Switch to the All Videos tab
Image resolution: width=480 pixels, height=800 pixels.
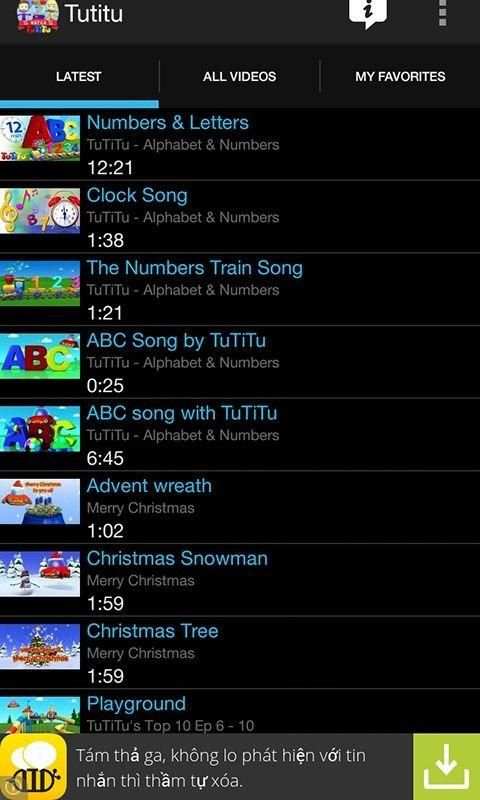click(239, 77)
